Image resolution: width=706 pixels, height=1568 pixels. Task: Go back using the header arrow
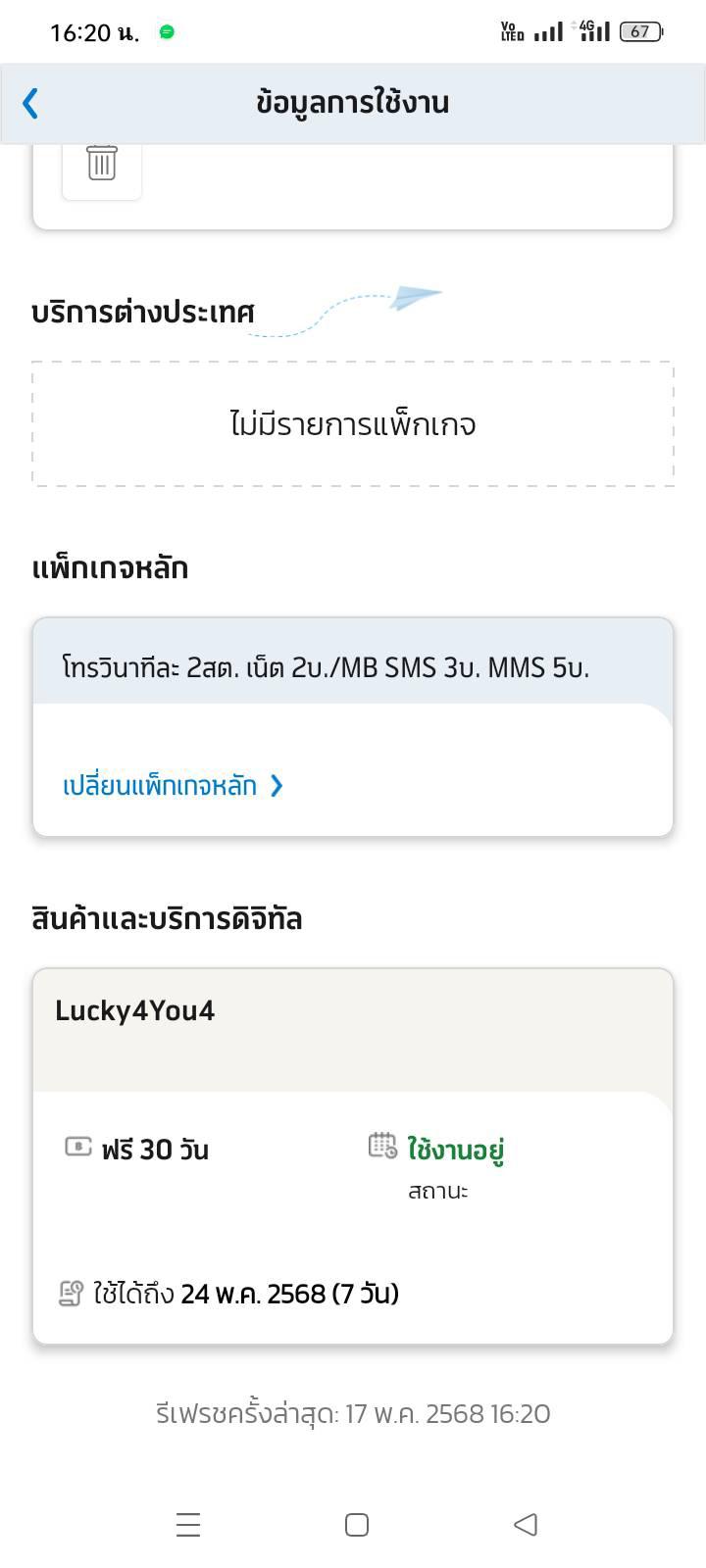coord(30,103)
